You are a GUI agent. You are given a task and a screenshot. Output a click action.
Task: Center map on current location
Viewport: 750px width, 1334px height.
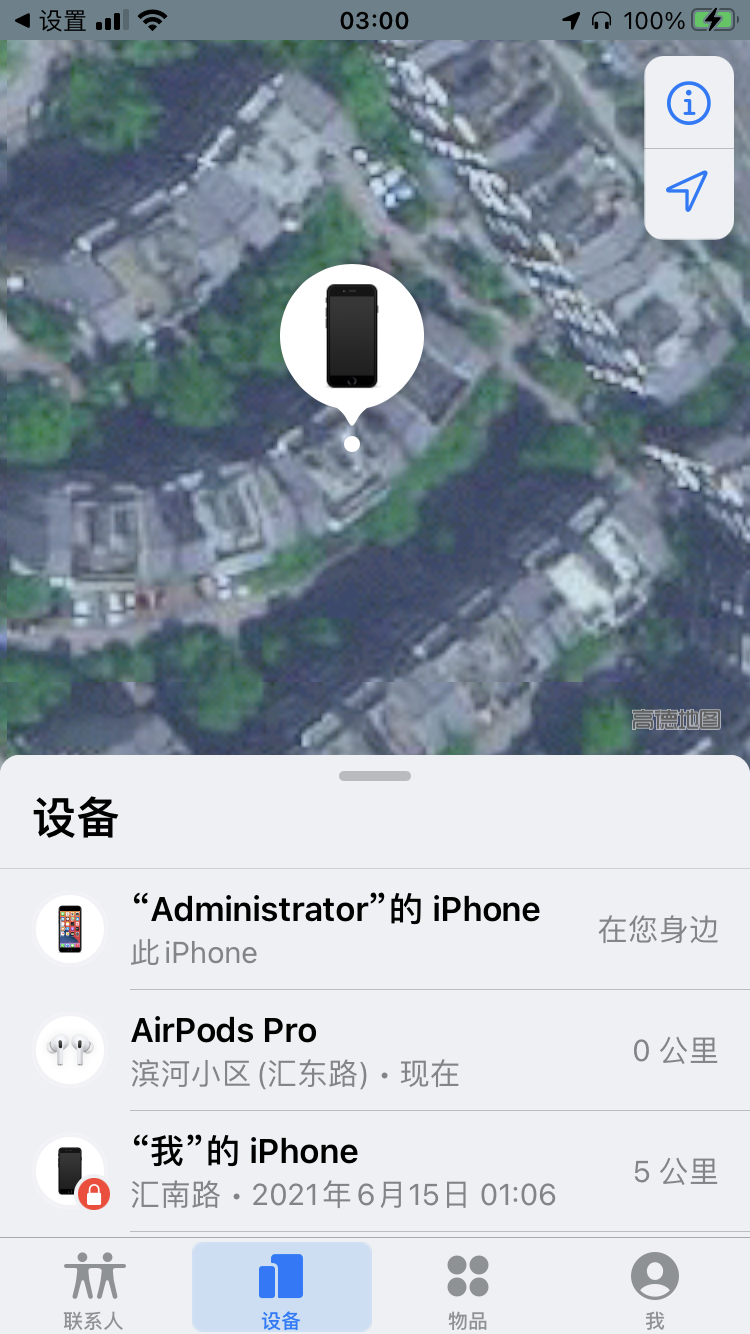click(x=688, y=191)
